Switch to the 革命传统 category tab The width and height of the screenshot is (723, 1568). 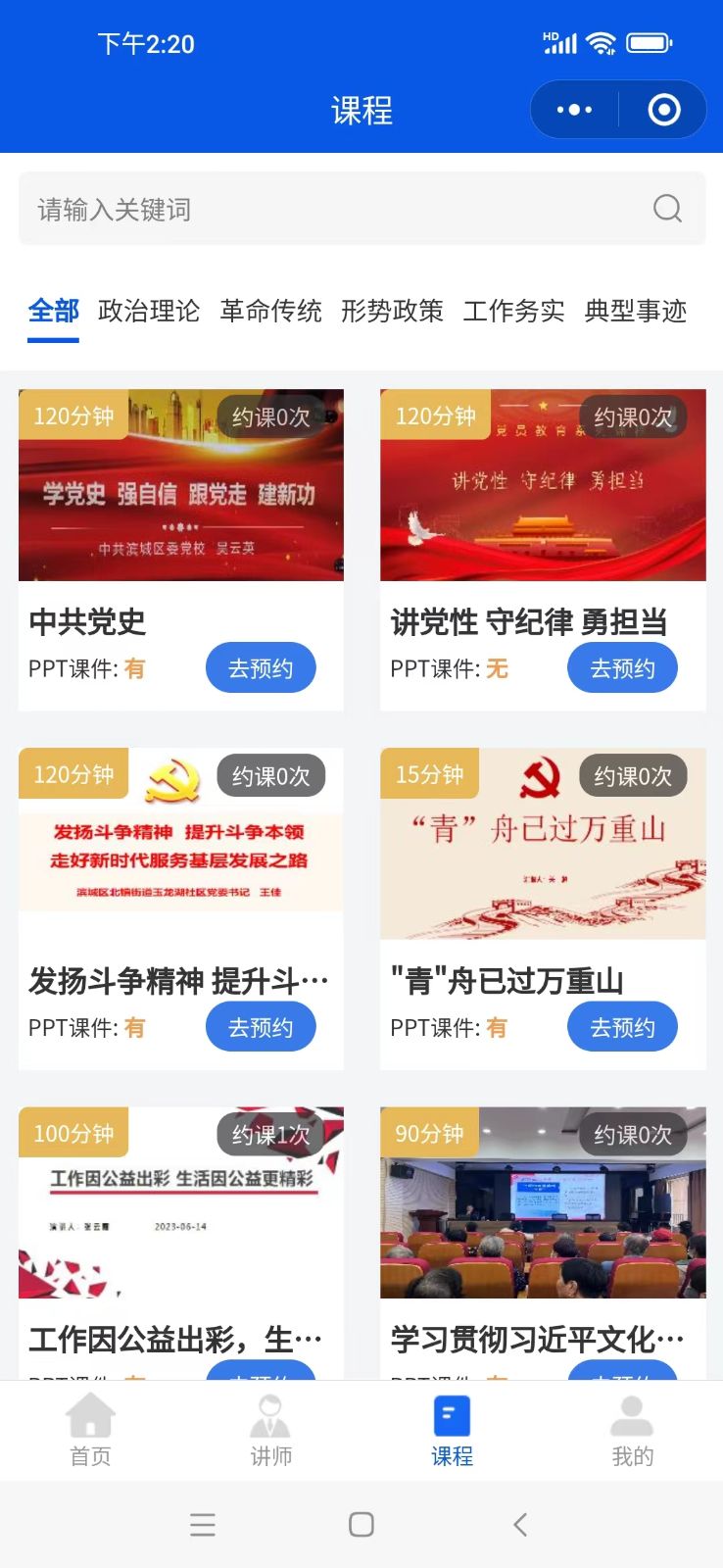270,312
